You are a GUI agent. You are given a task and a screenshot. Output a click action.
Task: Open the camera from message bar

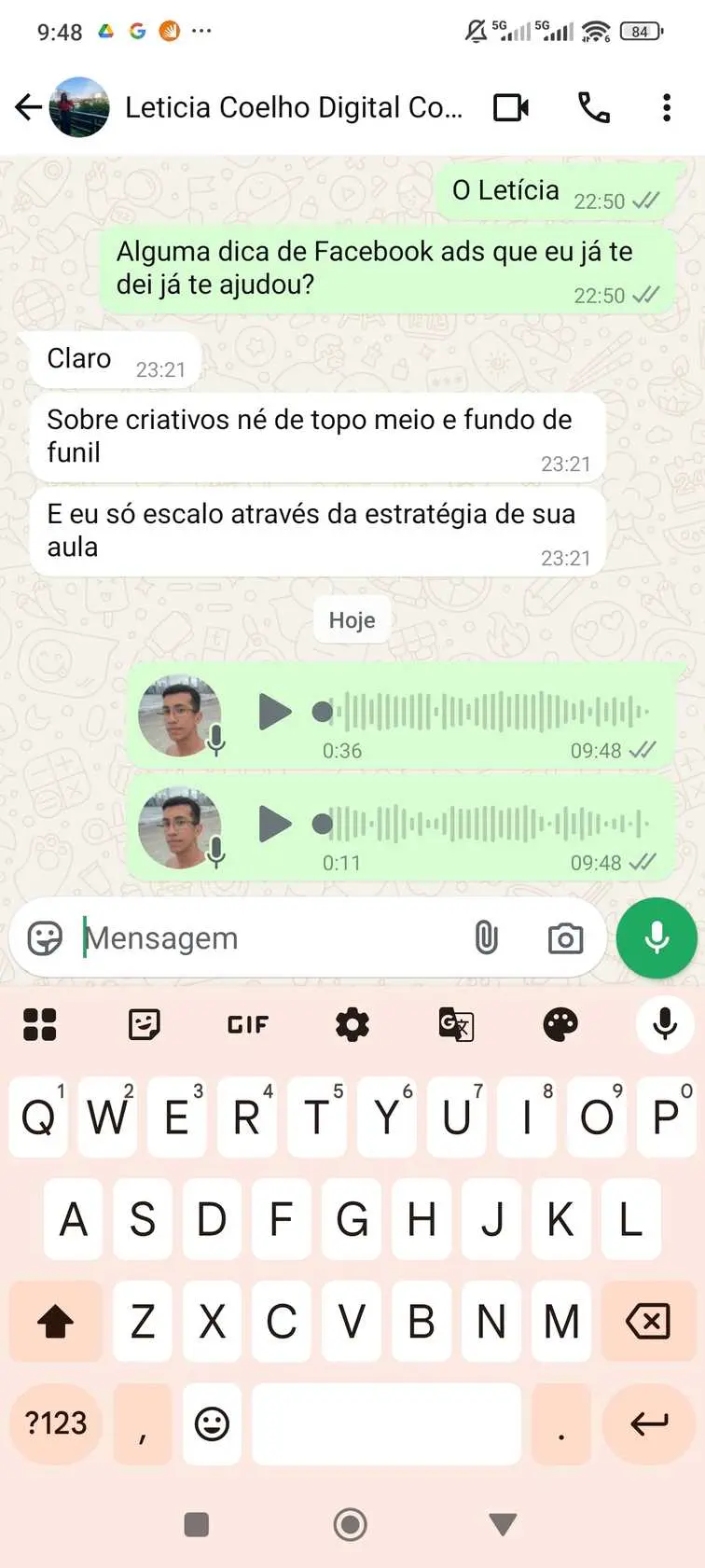click(x=565, y=938)
